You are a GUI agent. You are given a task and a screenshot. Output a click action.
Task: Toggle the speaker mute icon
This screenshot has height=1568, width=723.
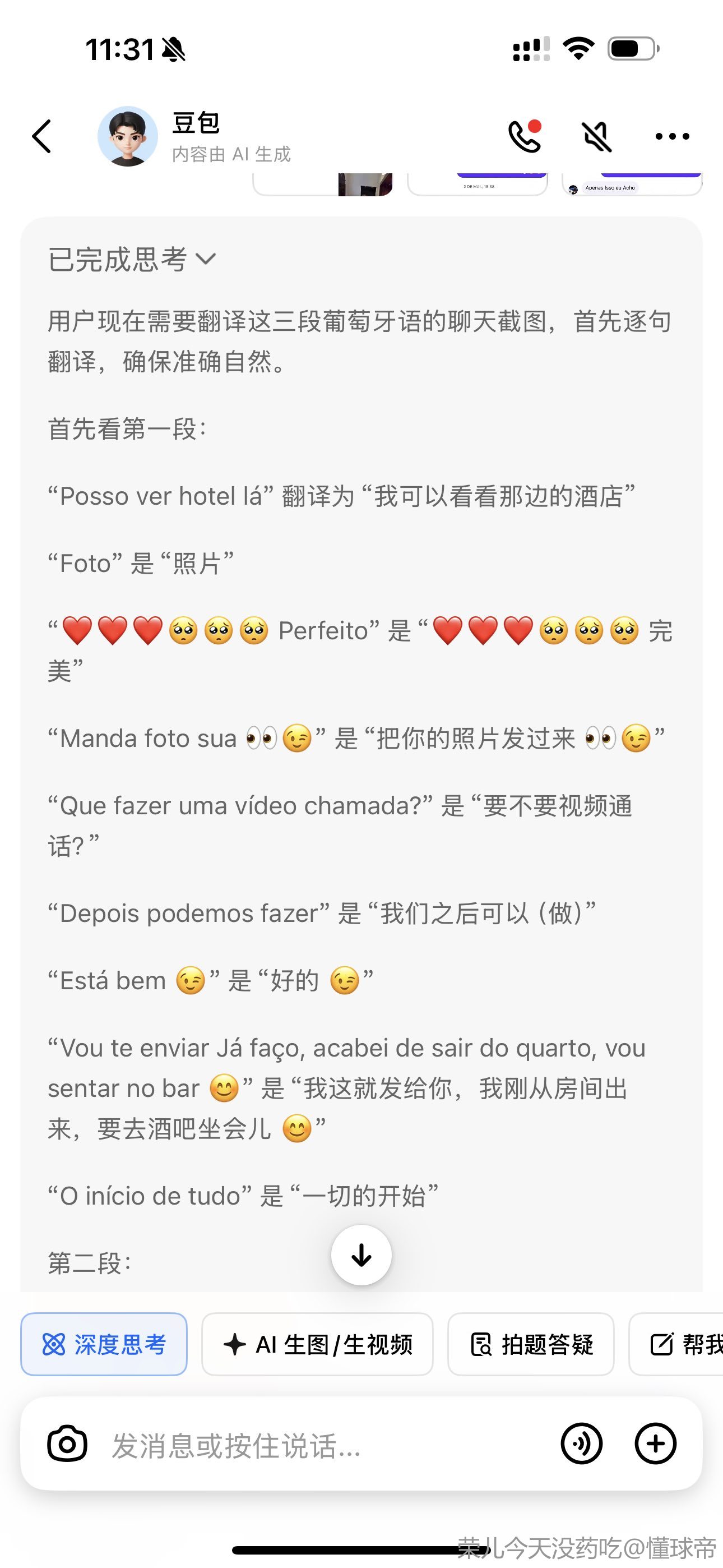pyautogui.click(x=596, y=136)
